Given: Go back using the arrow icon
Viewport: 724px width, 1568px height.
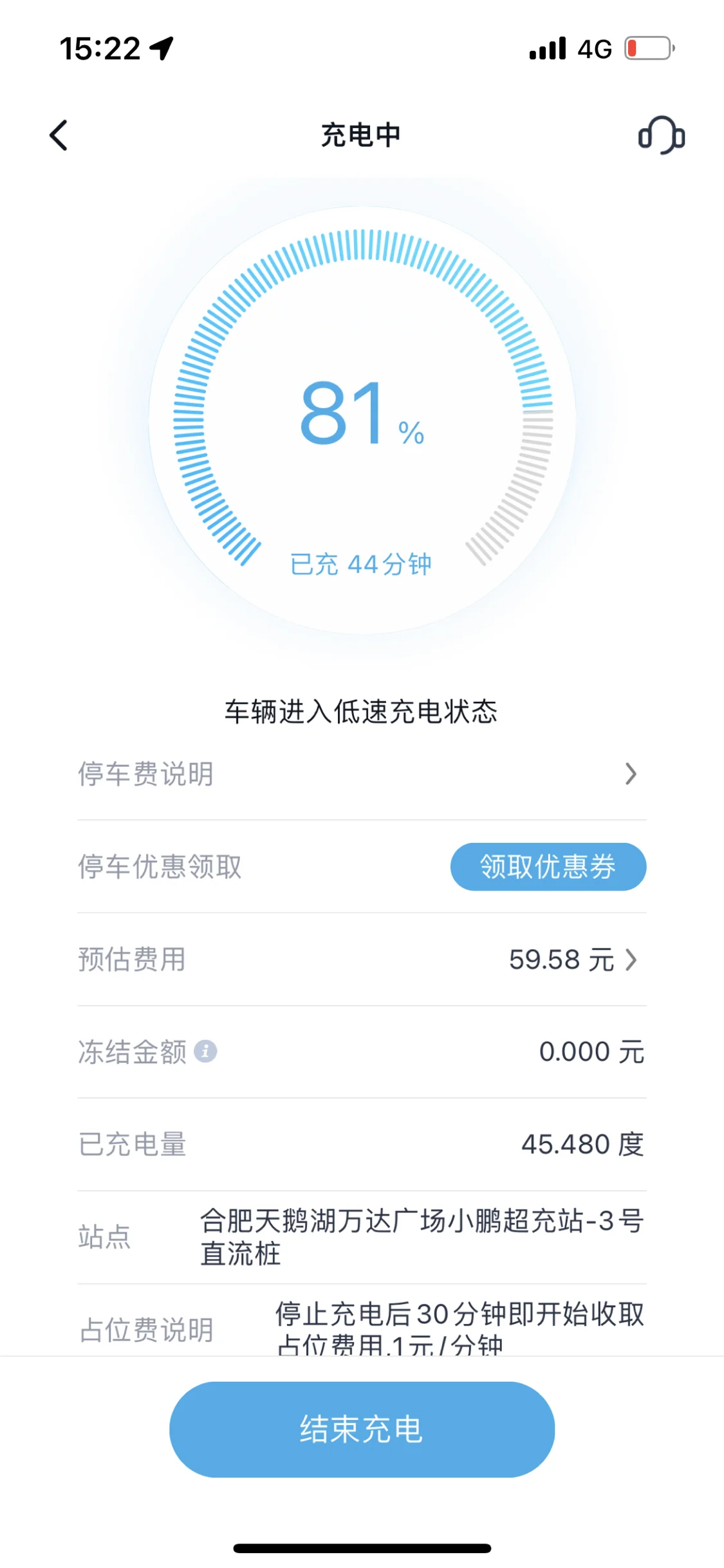Looking at the screenshot, I should pyautogui.click(x=59, y=135).
